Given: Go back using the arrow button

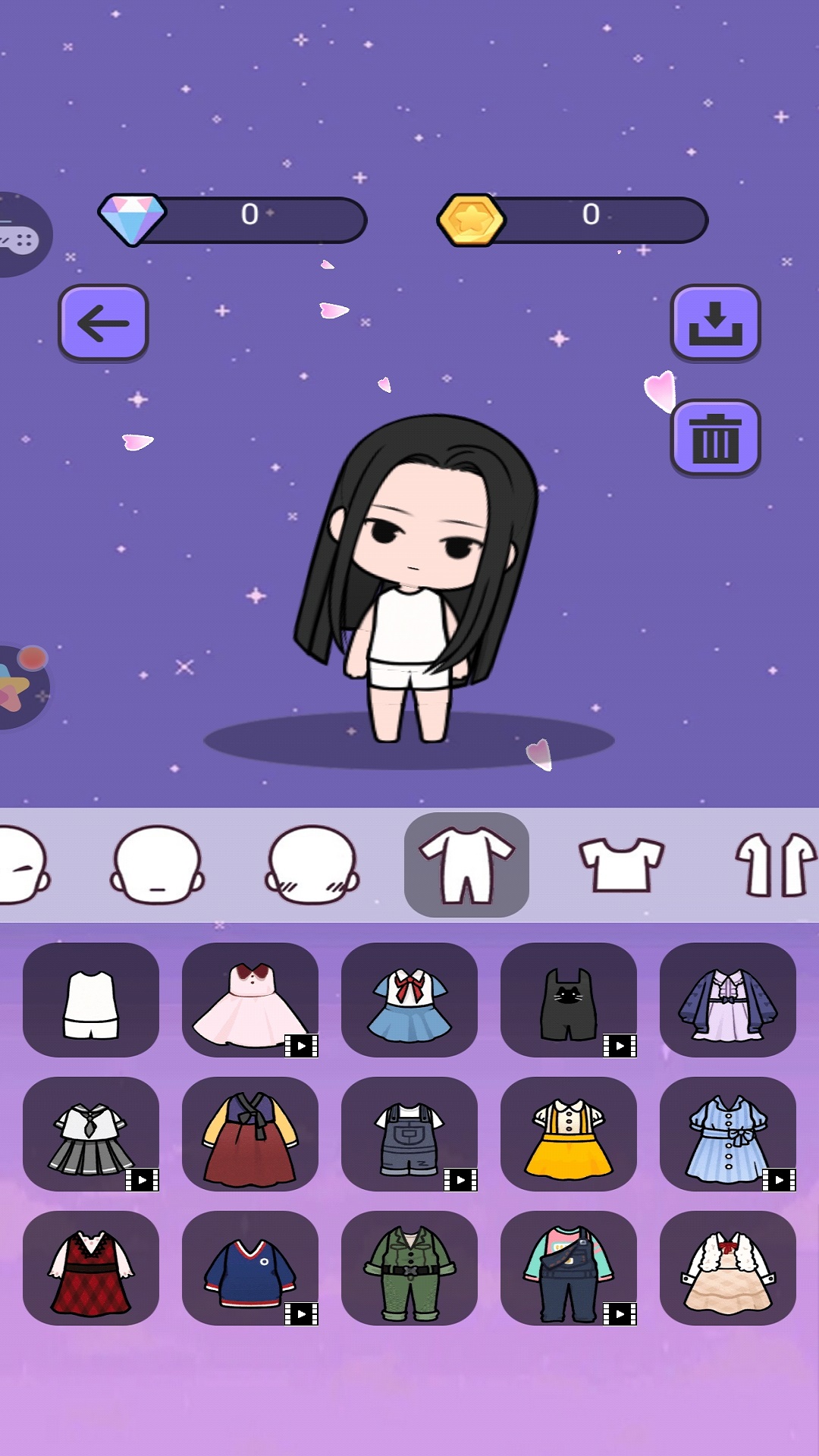Looking at the screenshot, I should [x=102, y=322].
